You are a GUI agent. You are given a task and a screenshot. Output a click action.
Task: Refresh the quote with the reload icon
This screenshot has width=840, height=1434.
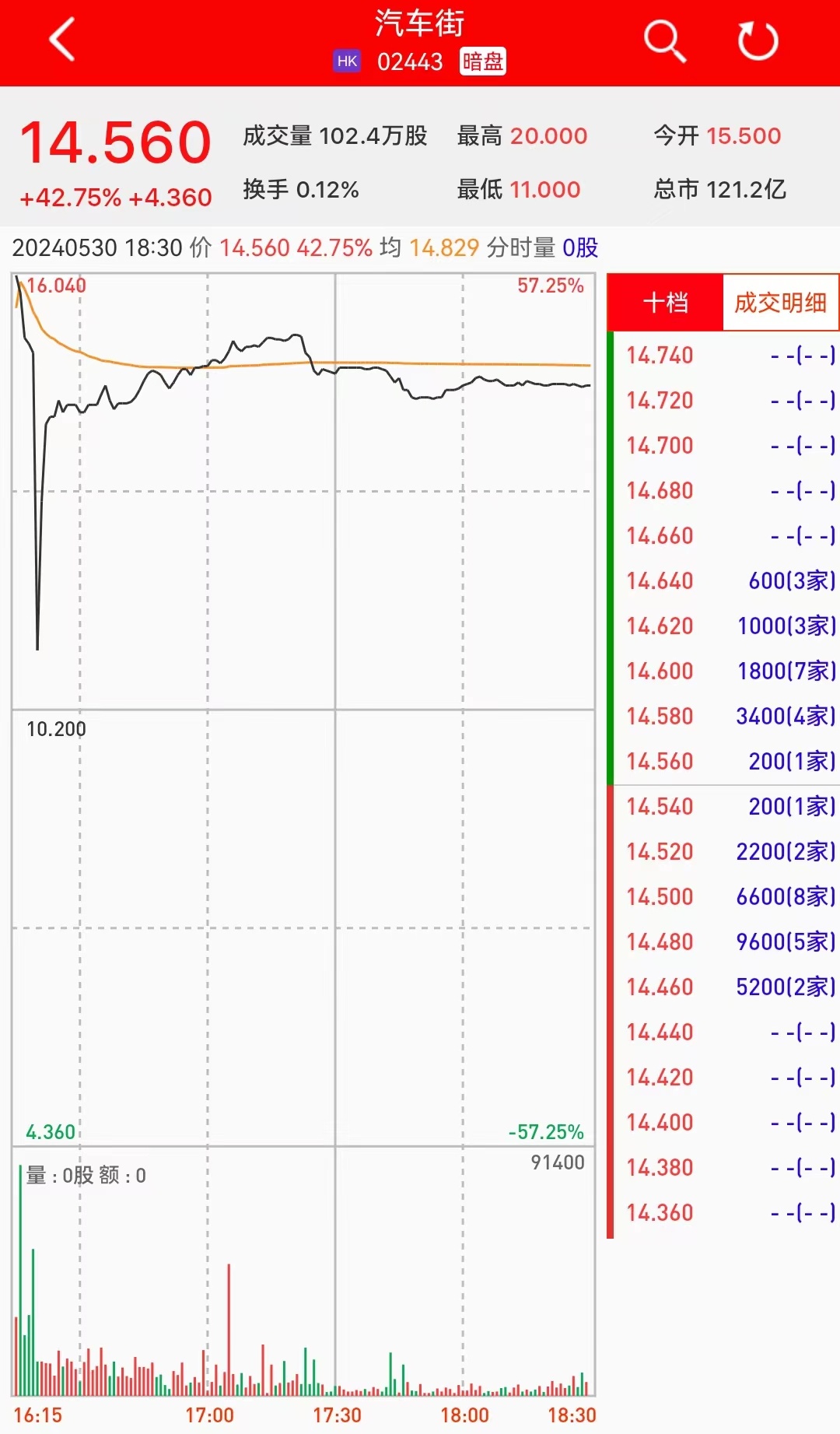pos(758,40)
